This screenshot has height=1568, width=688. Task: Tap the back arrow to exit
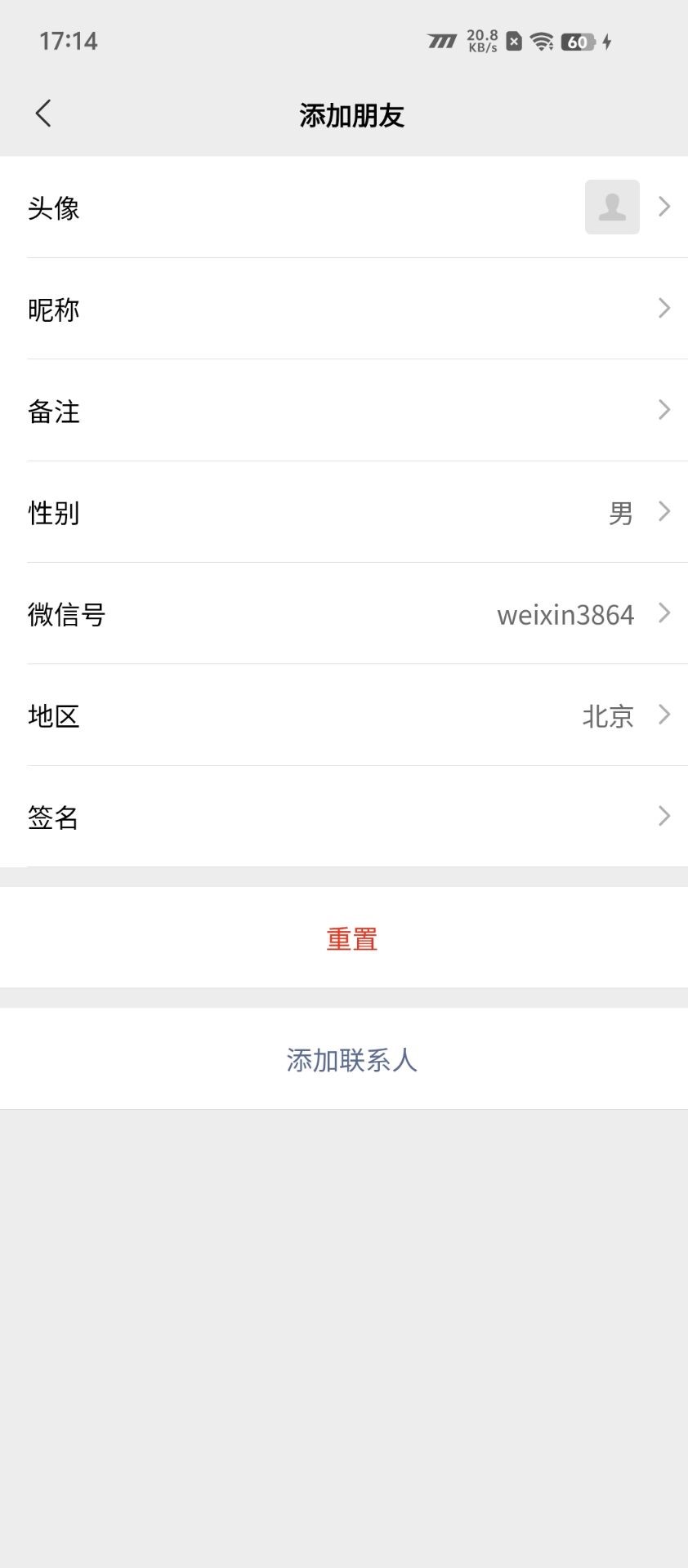43,114
